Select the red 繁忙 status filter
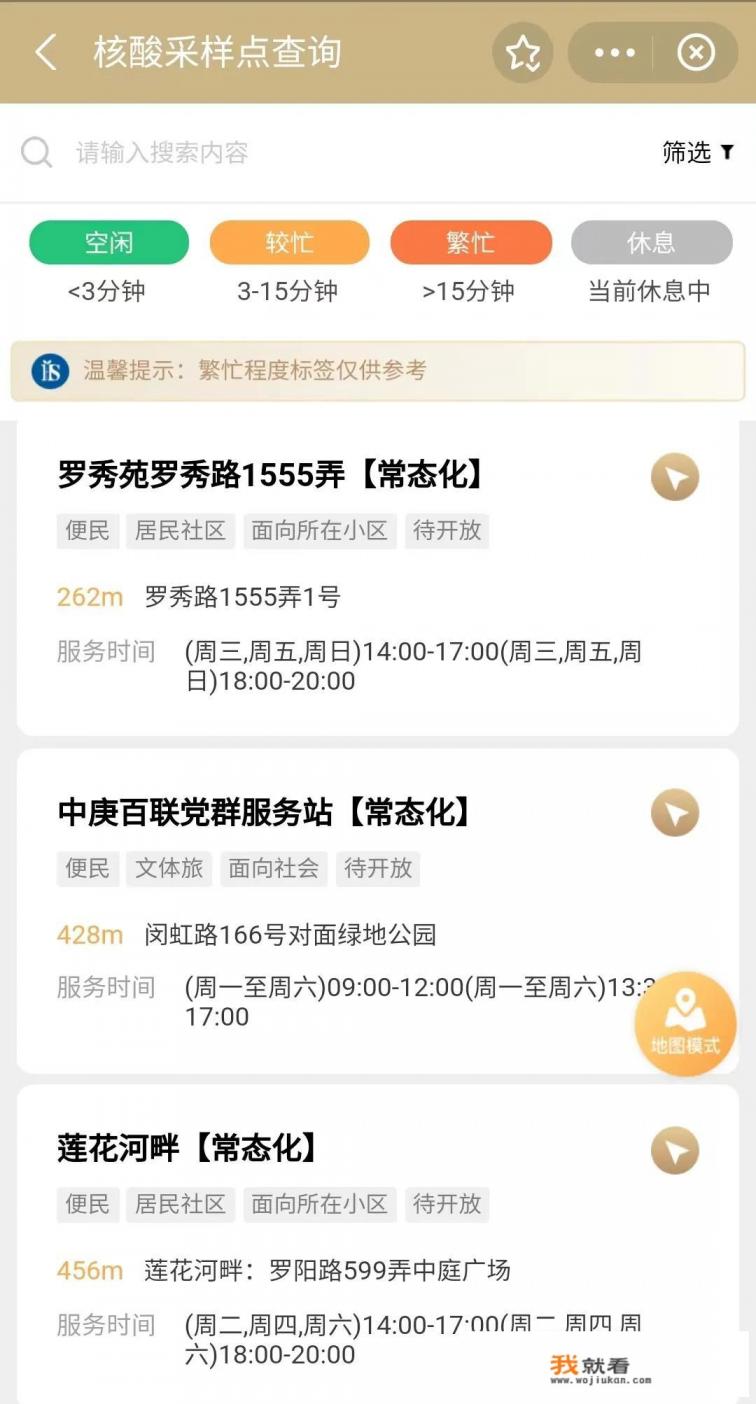 471,242
